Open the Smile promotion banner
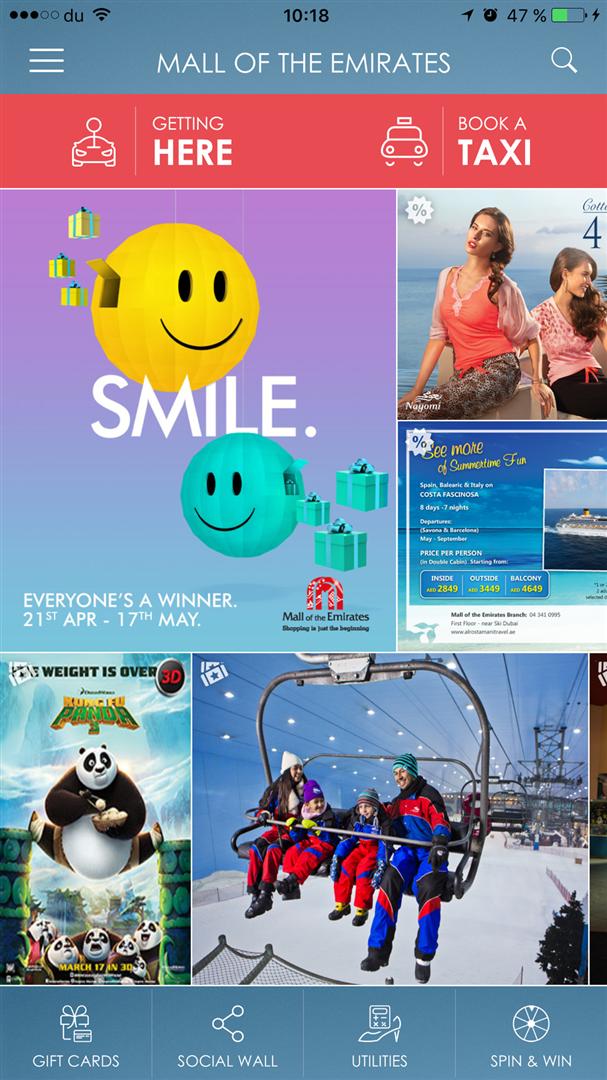 [x=198, y=420]
